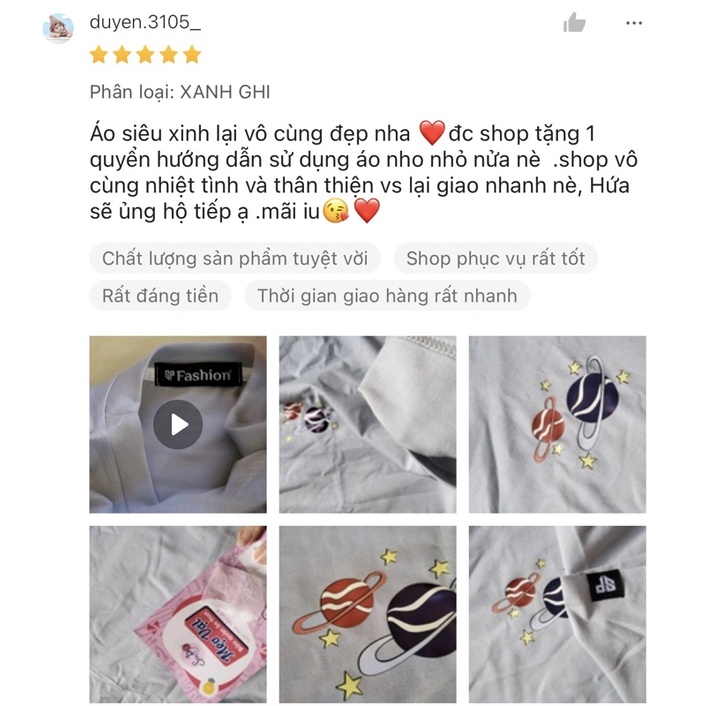Screen dimensions: 706x706
Task: View photo of two ringed planets with stars
Action: pos(557,424)
